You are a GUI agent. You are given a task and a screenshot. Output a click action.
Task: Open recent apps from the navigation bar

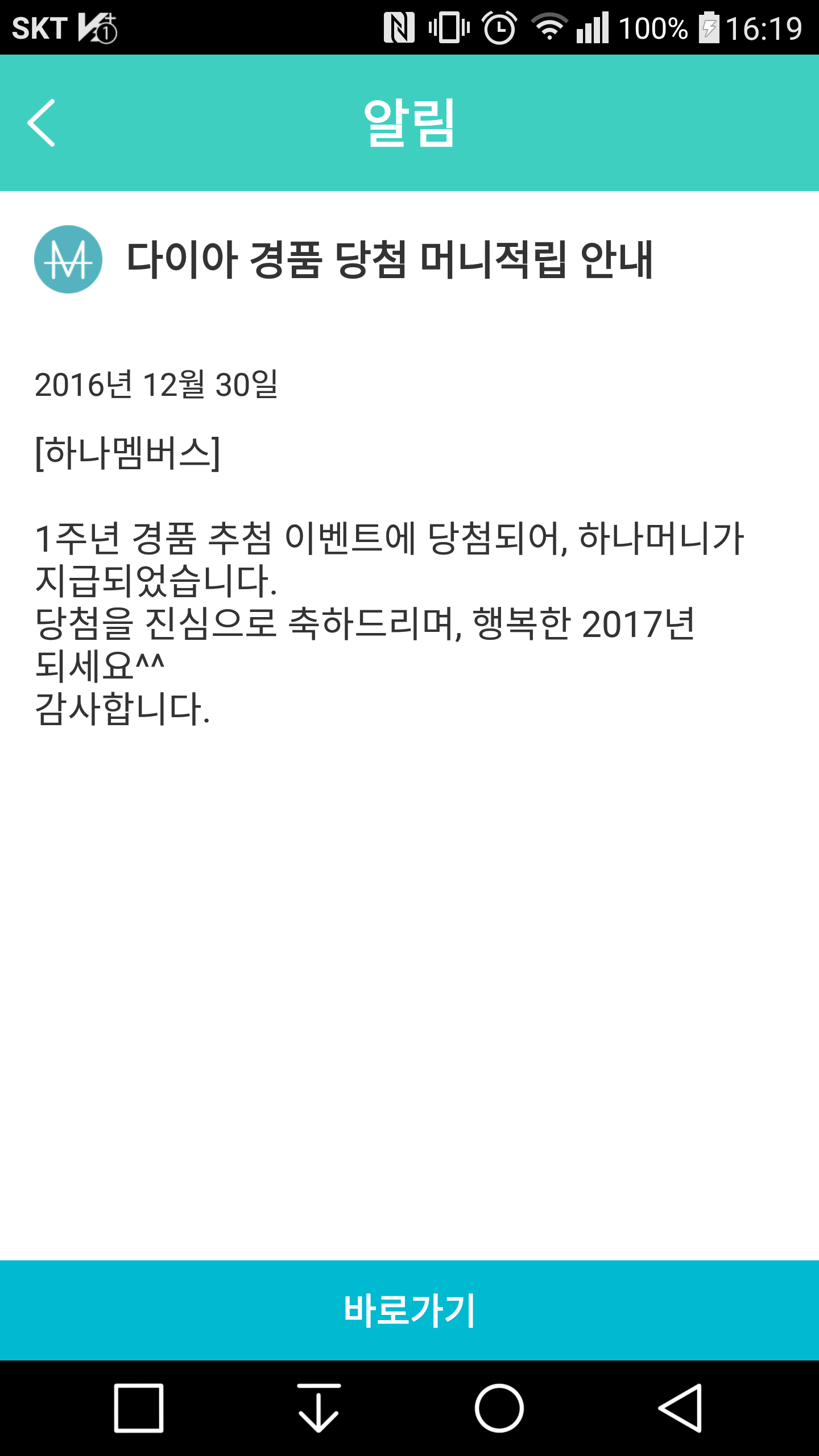tap(139, 1408)
